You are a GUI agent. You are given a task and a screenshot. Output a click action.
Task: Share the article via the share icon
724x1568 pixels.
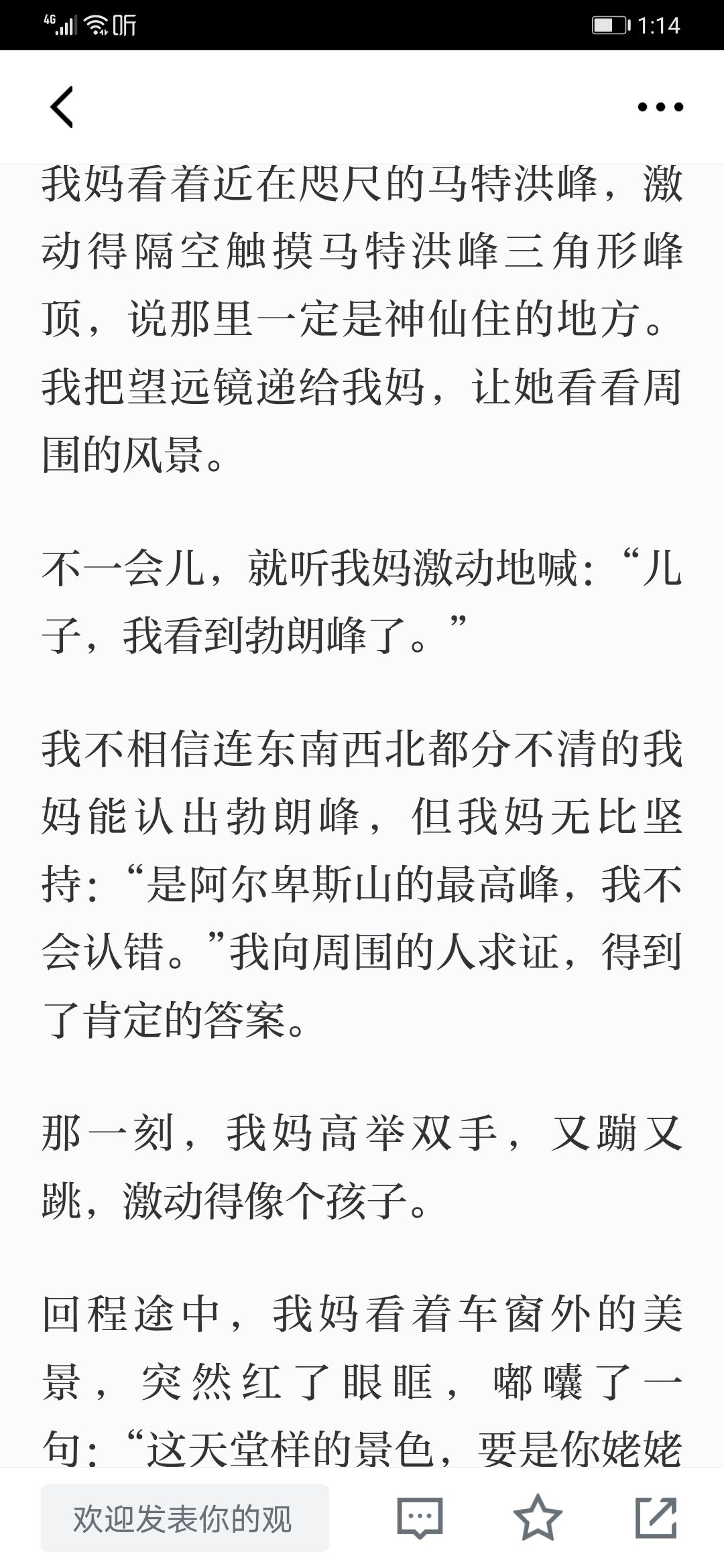[x=656, y=1518]
